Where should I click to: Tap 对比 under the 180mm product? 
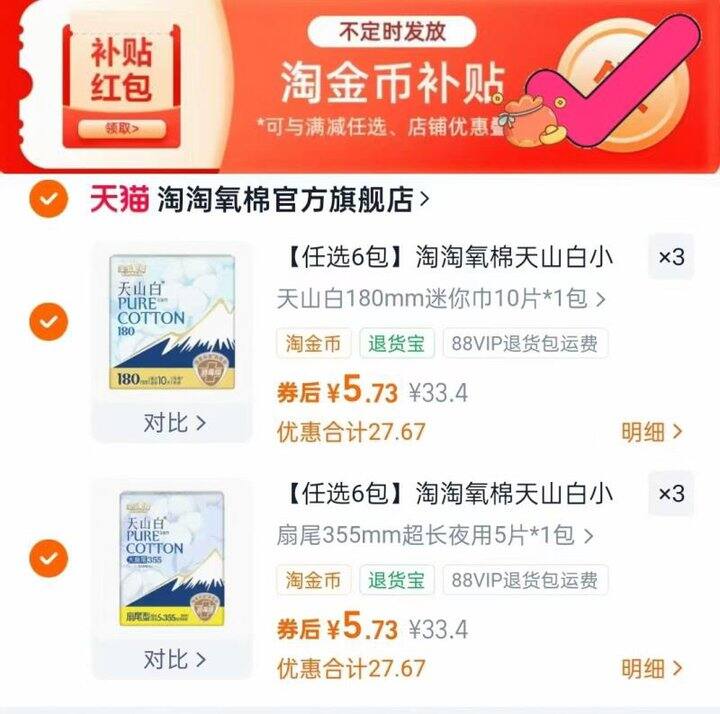coord(173,423)
